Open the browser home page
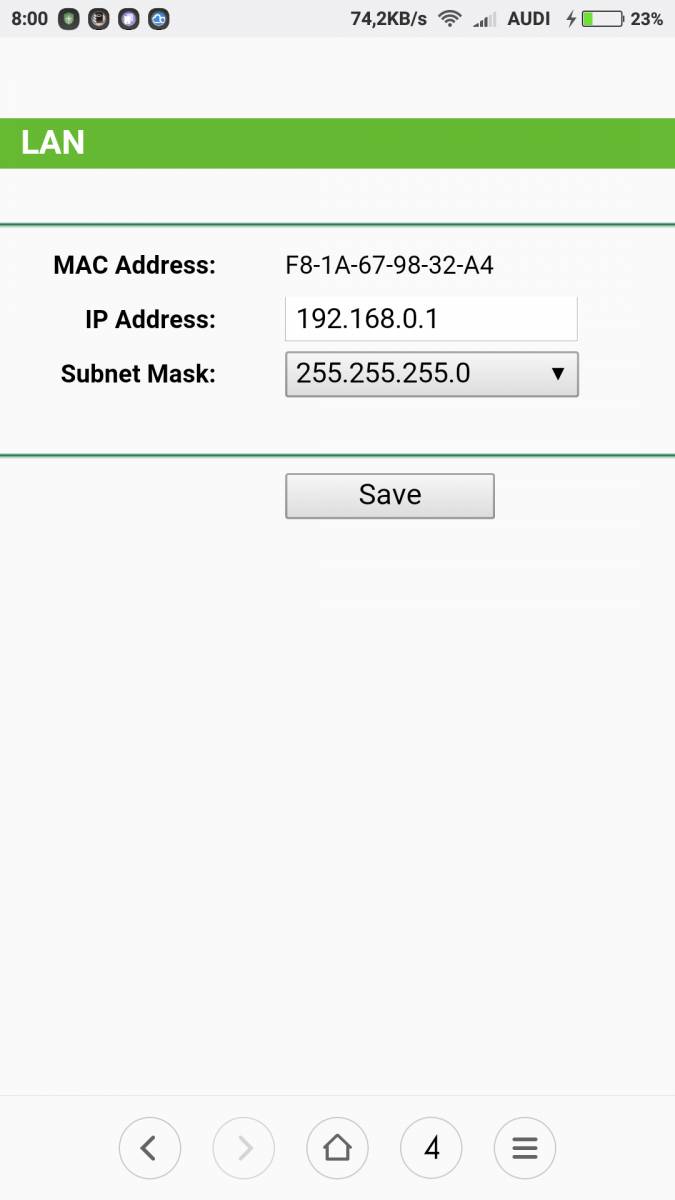The width and height of the screenshot is (675, 1200). (x=338, y=1148)
